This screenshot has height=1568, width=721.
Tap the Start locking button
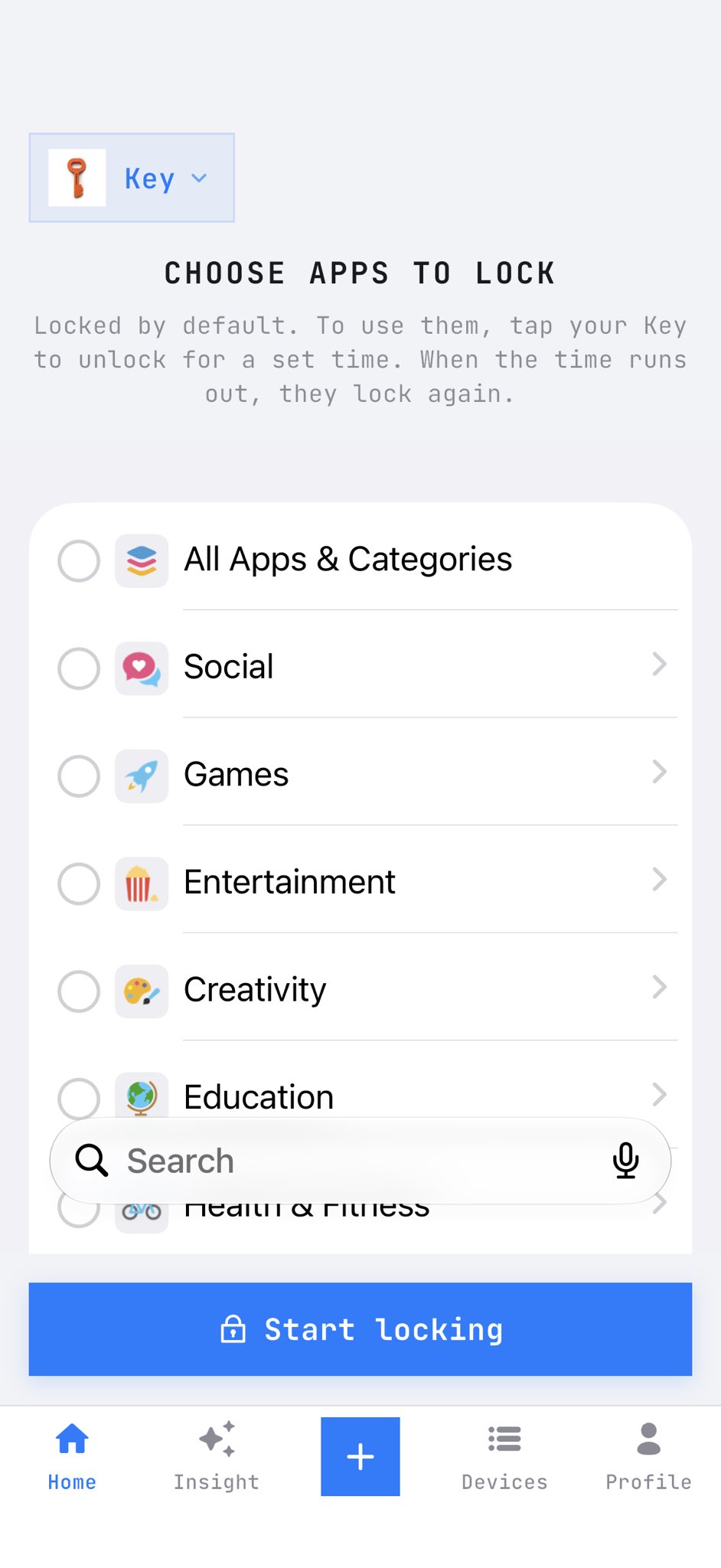click(x=360, y=1329)
